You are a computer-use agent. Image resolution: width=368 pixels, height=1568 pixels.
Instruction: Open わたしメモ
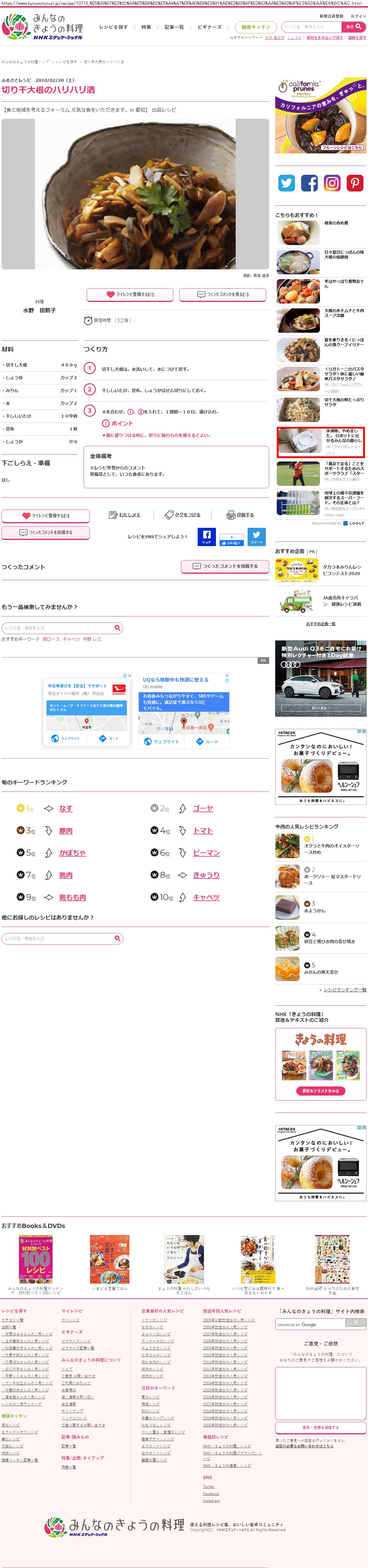pos(125,515)
